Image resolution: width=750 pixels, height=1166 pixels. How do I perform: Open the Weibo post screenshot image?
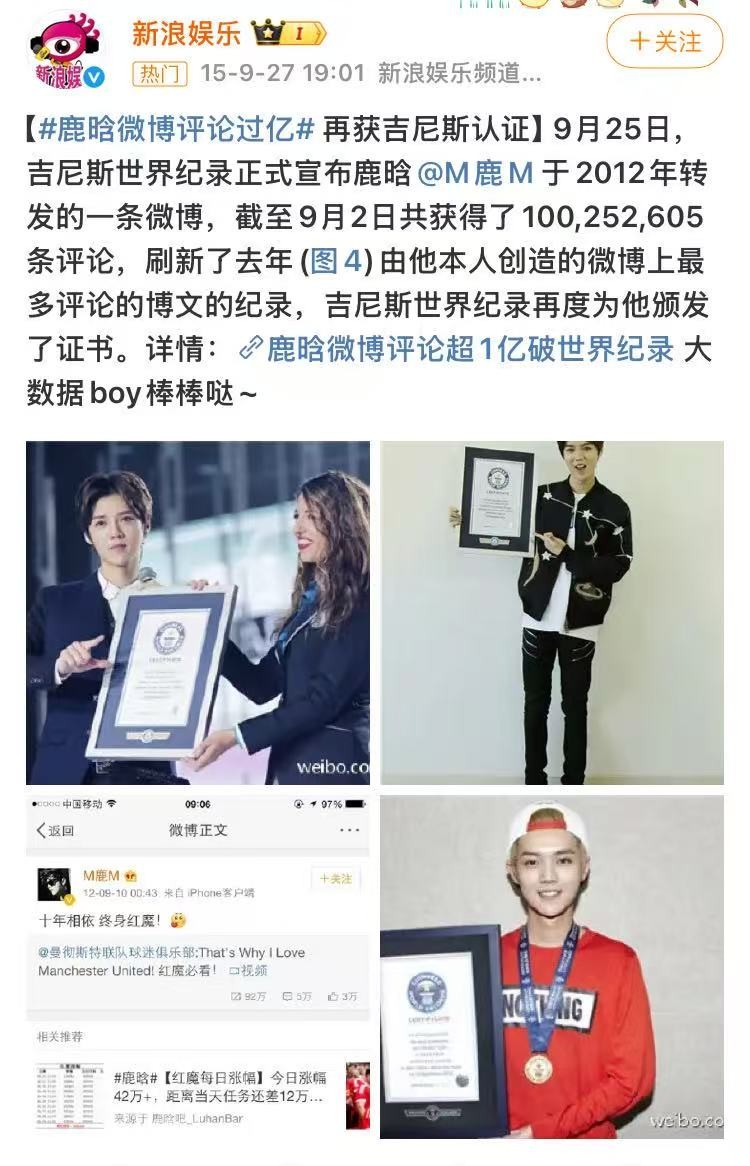[198, 966]
